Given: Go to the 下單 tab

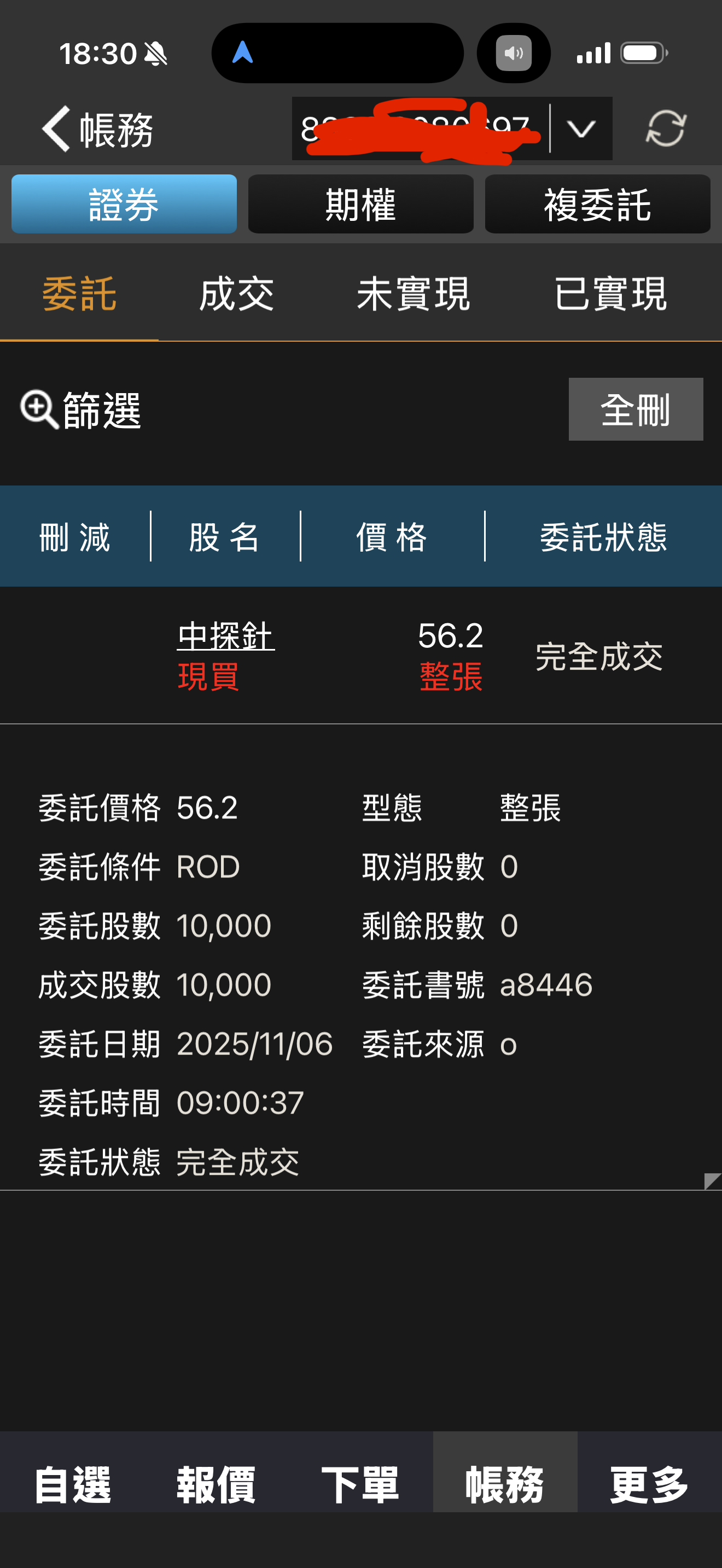Looking at the screenshot, I should click(x=360, y=1484).
